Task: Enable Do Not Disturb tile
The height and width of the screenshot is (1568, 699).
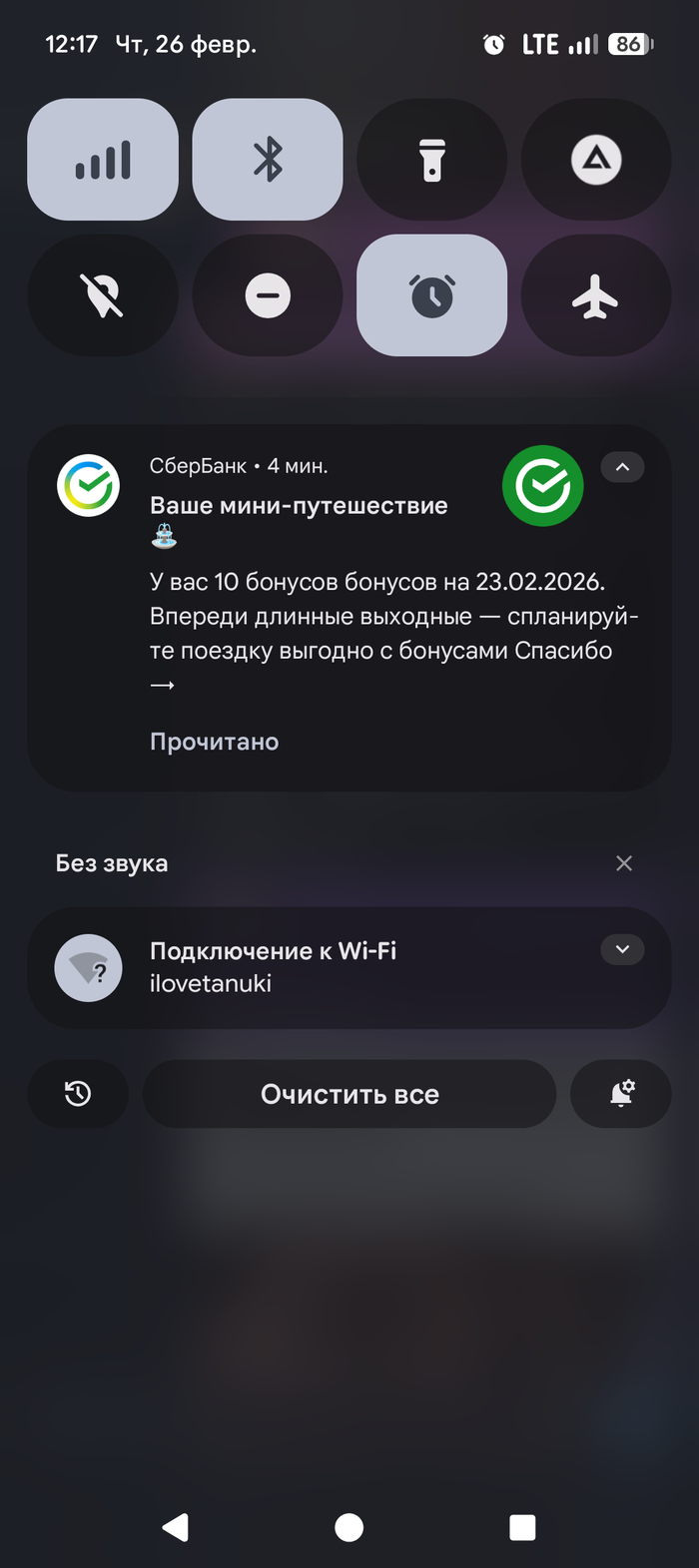Action: [268, 295]
